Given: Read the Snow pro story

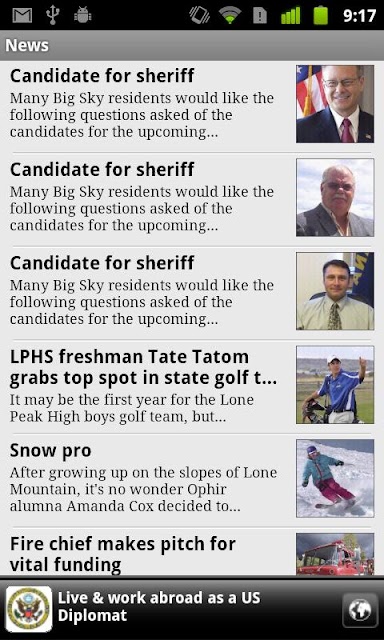Looking at the screenshot, I should coord(192,480).
